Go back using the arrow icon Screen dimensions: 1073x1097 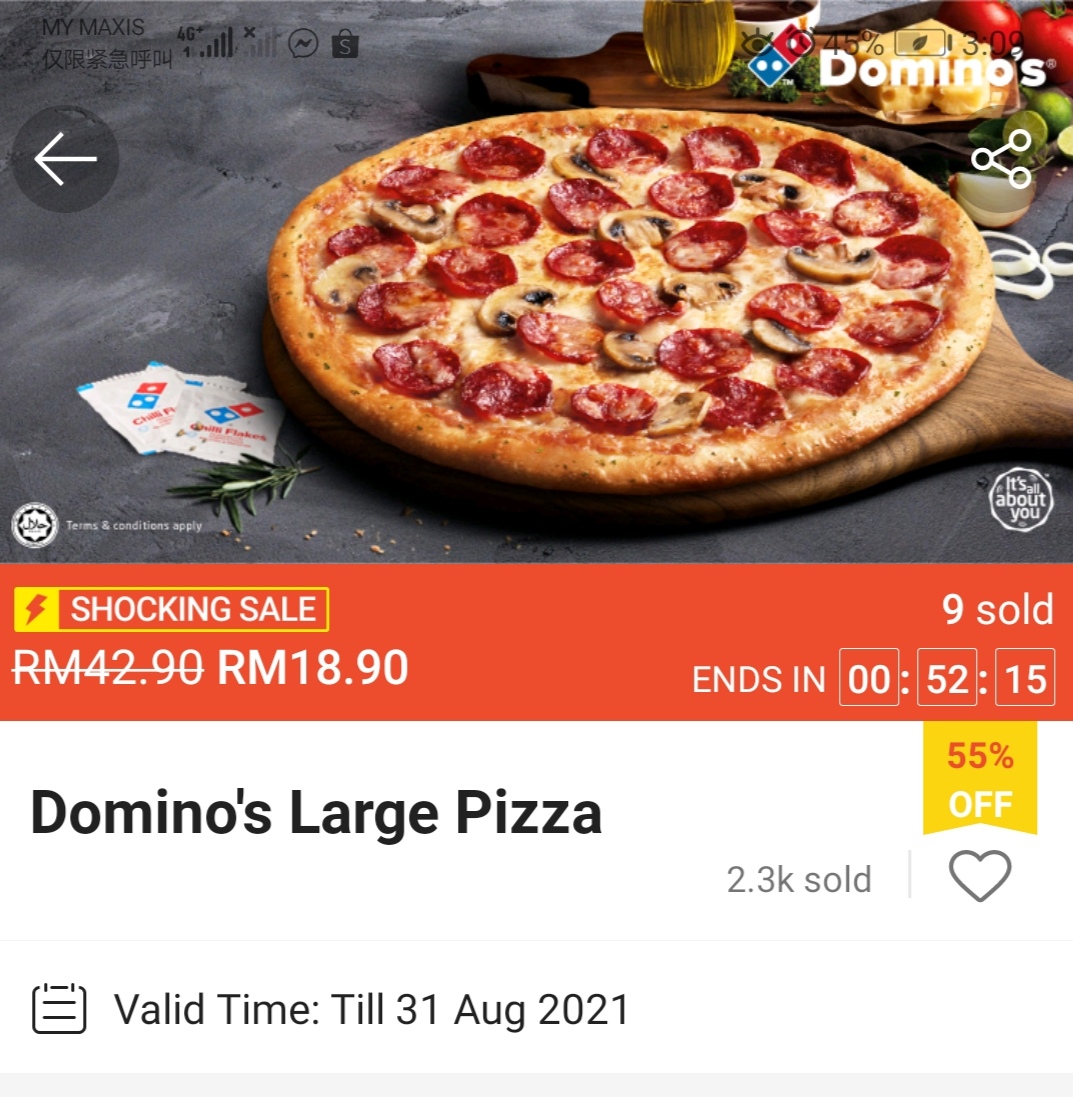coord(65,159)
